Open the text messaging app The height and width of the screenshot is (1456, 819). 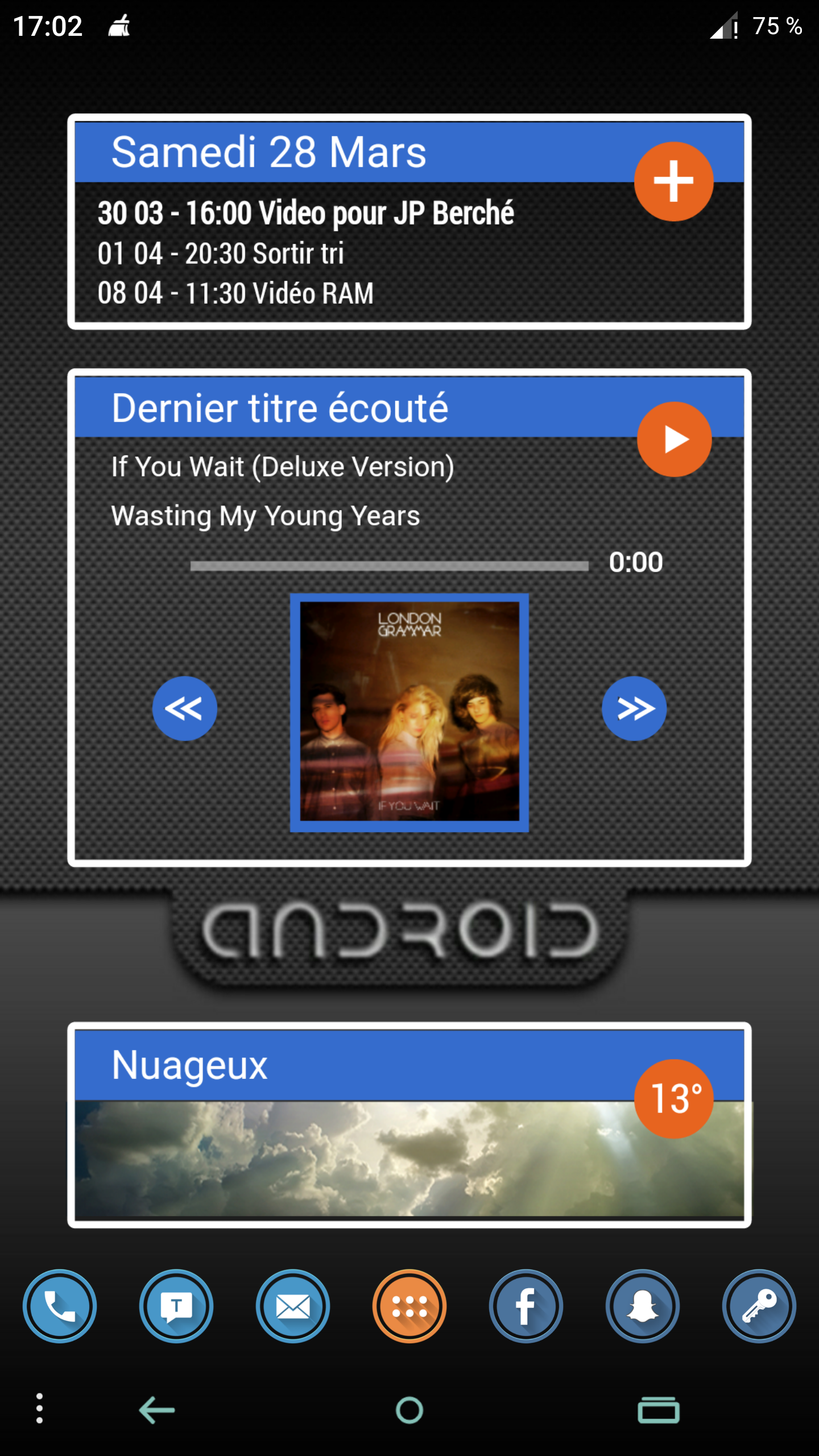pyautogui.click(x=176, y=1306)
